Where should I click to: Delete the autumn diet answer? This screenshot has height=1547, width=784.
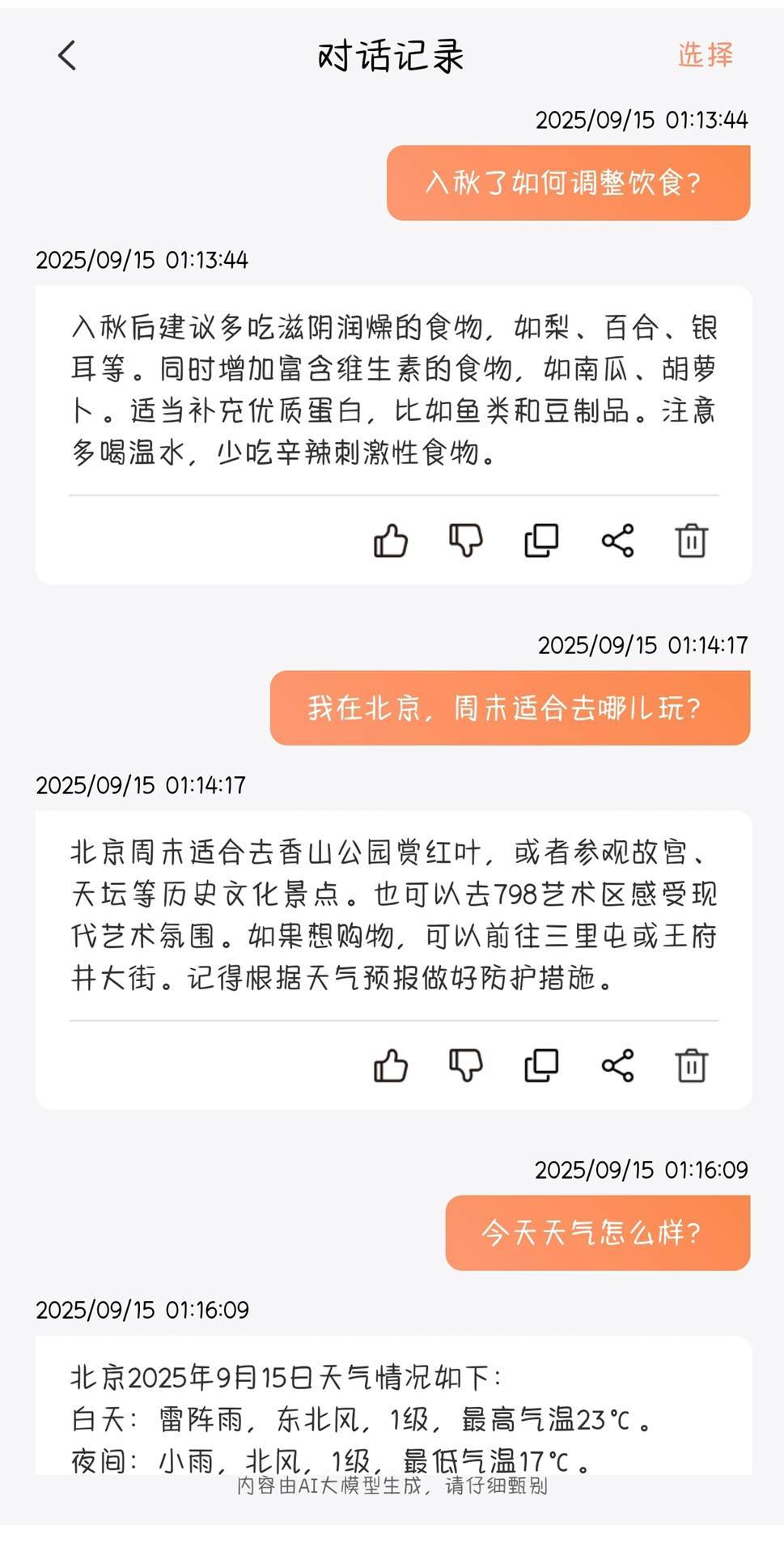[692, 541]
